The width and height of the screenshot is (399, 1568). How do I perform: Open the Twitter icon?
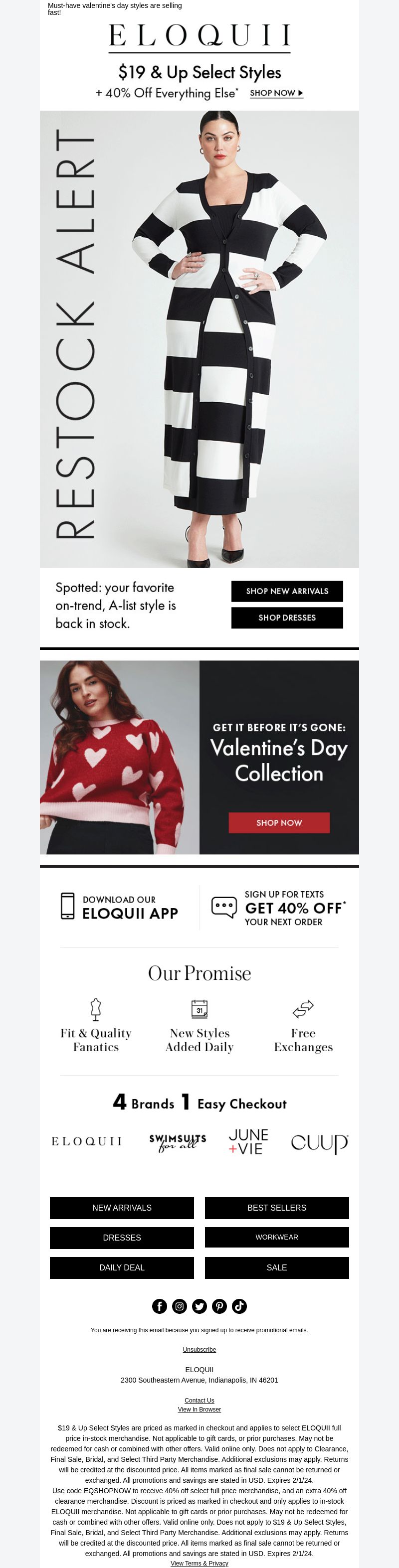coord(199,1306)
